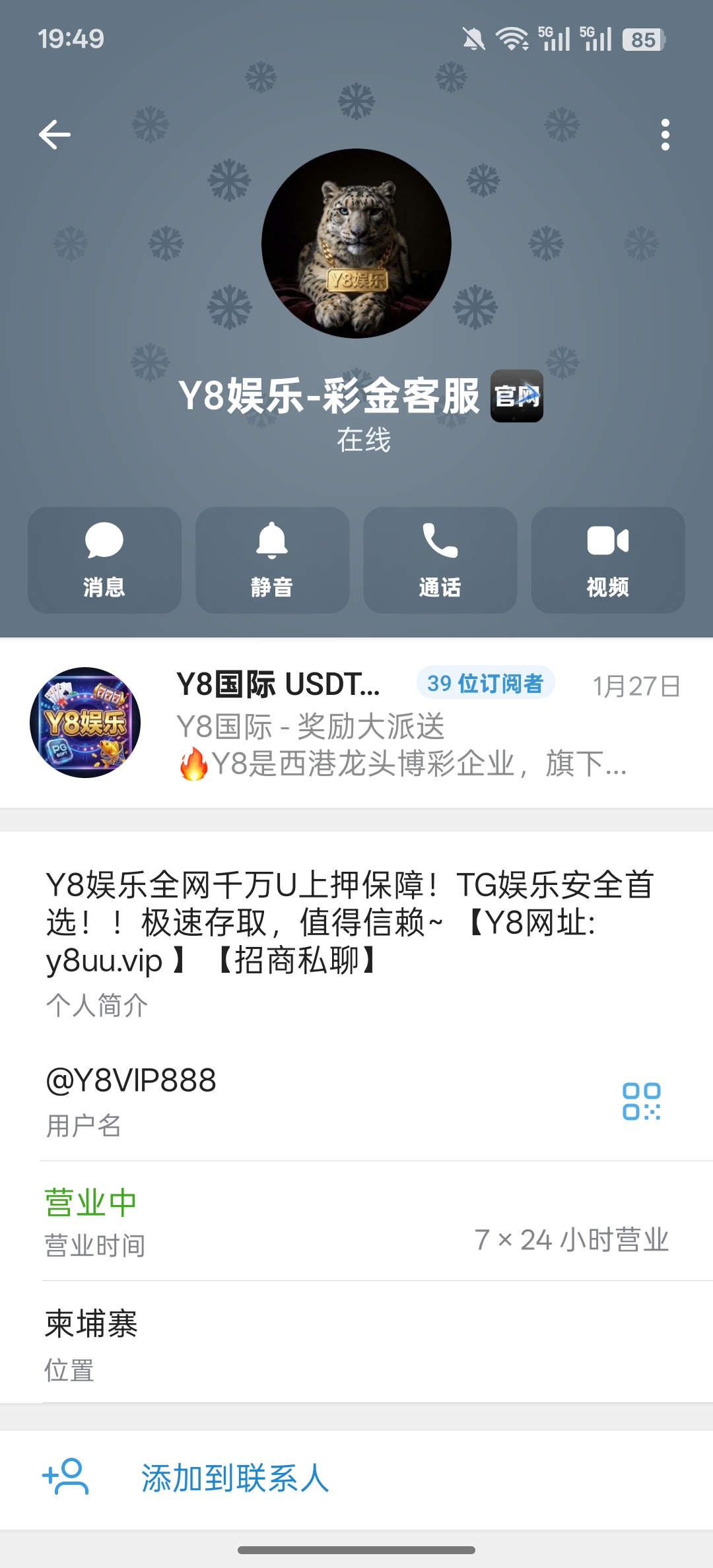Select 添加到联系人 to add contact
Viewport: 713px width, 1568px height.
tap(235, 1478)
